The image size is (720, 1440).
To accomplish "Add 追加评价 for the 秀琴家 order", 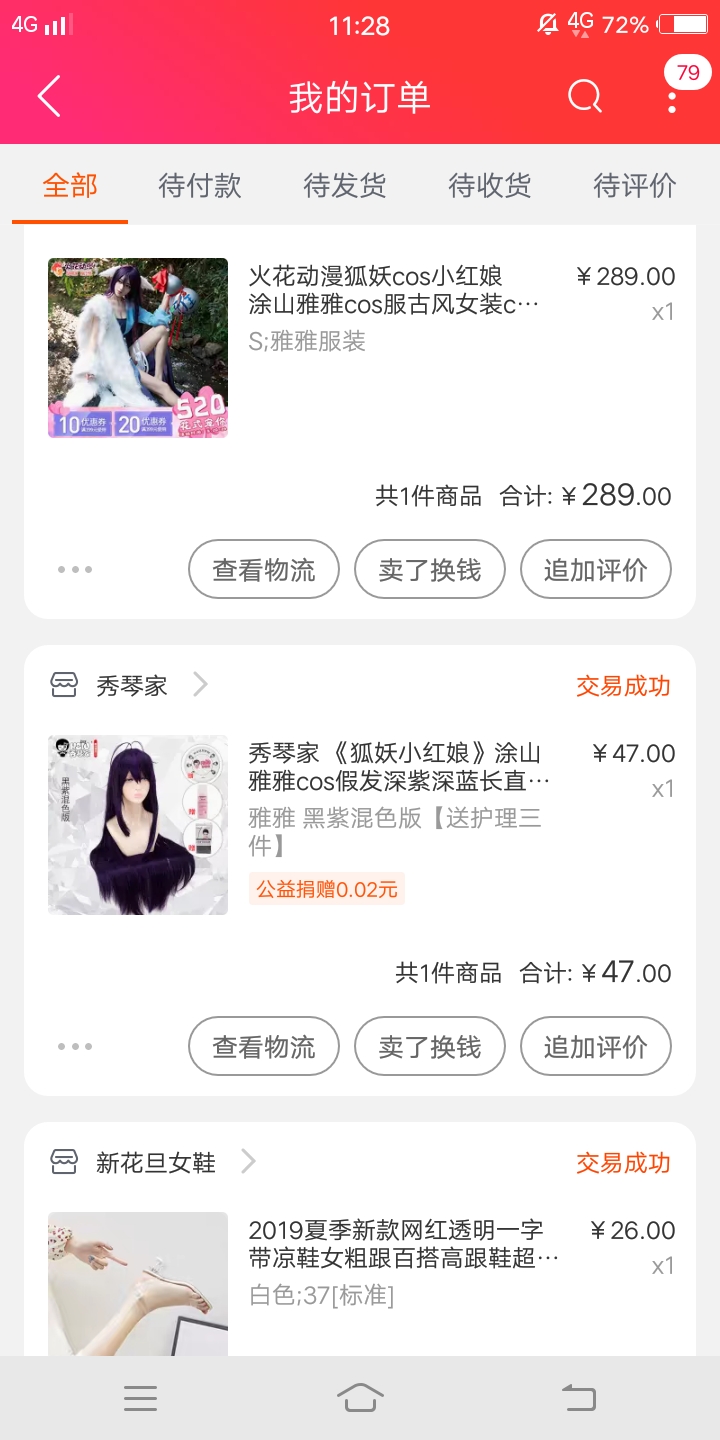I will [596, 1047].
